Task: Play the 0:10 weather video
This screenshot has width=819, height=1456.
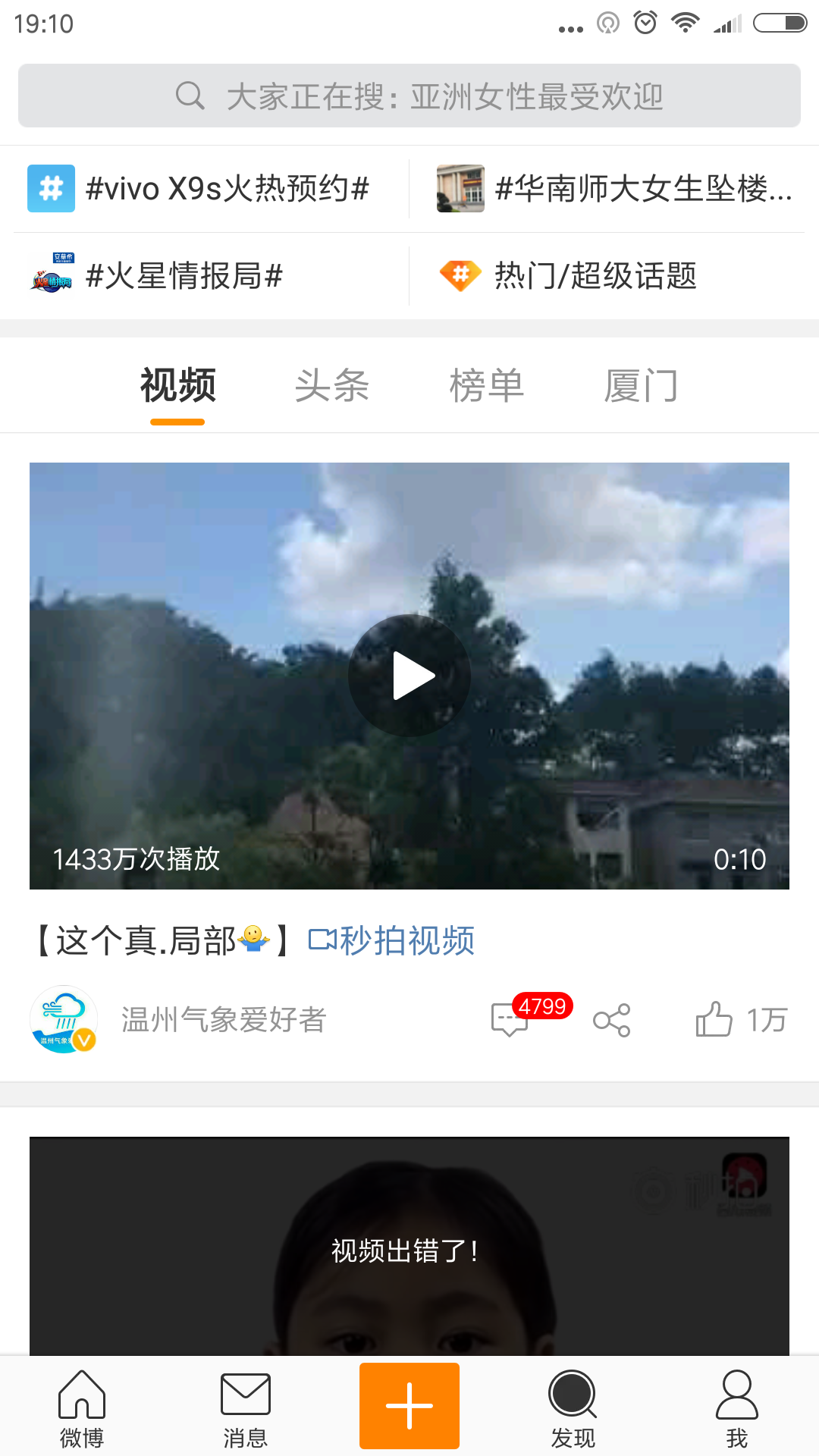Action: click(409, 676)
